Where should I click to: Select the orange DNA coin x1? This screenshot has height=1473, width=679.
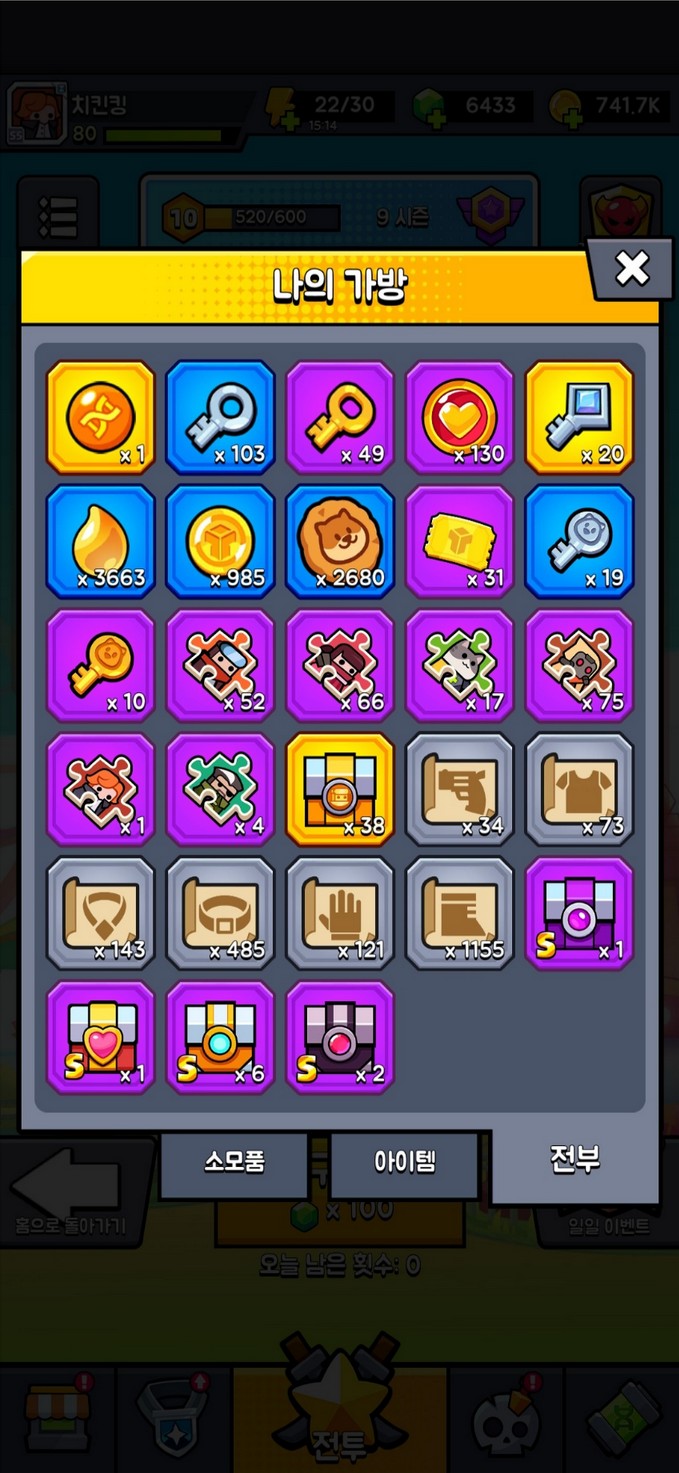point(100,417)
